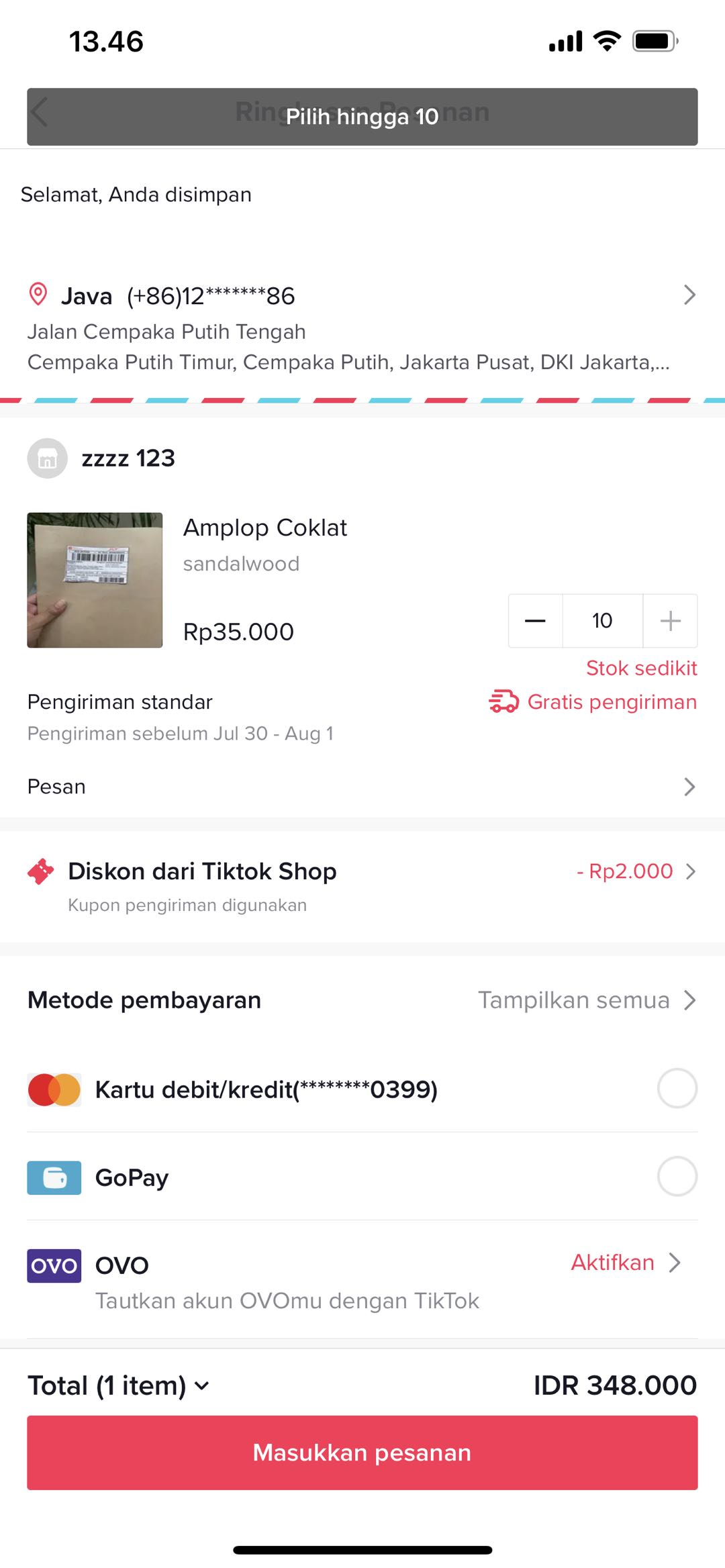Expand the Total (1 item) breakdown
The image size is (725, 1568).
[x=119, y=1385]
